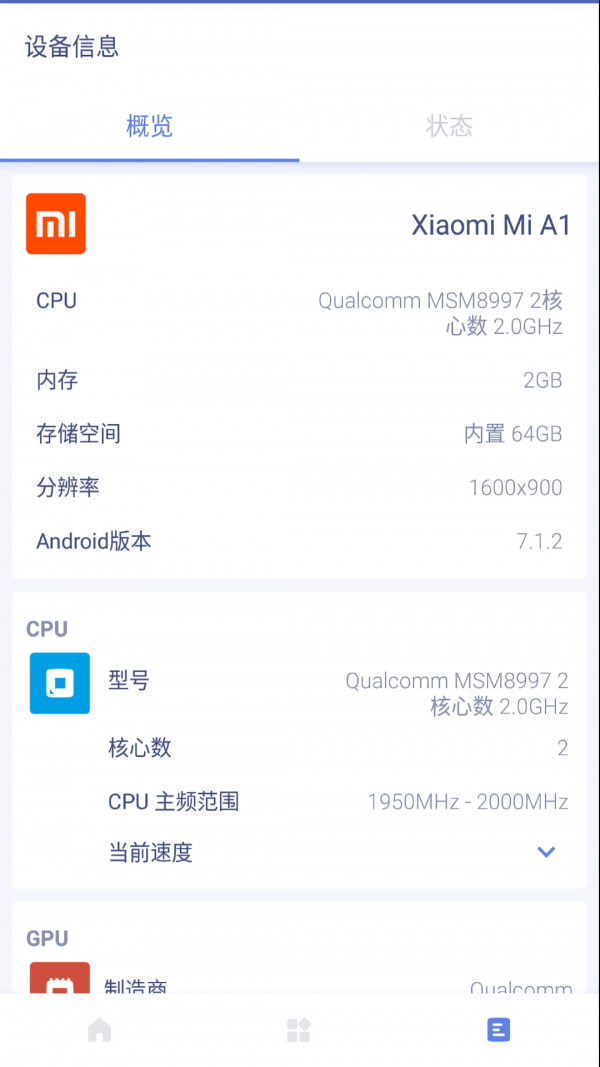Open the middle widgets tab in bottom navigation
This screenshot has width=600, height=1067.
coord(299,1030)
